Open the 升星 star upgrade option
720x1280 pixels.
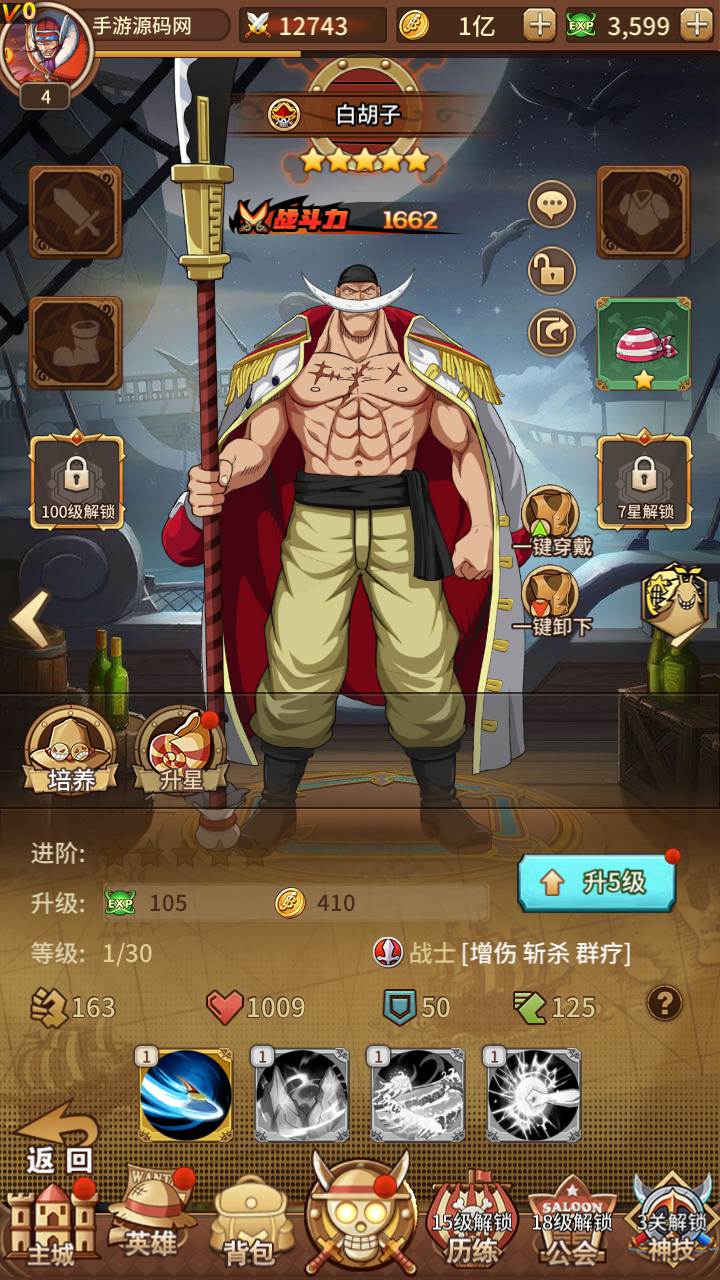tap(181, 752)
